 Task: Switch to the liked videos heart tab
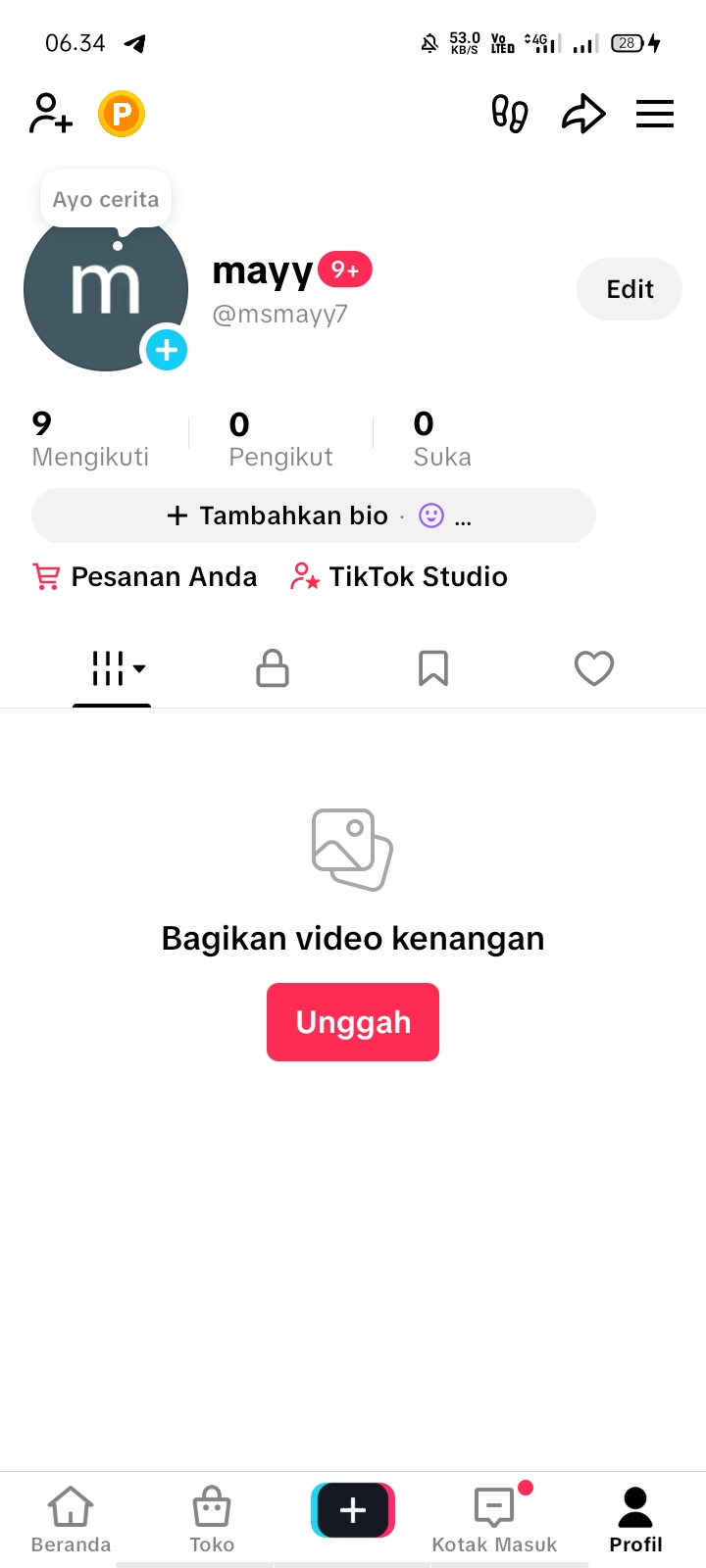[594, 668]
